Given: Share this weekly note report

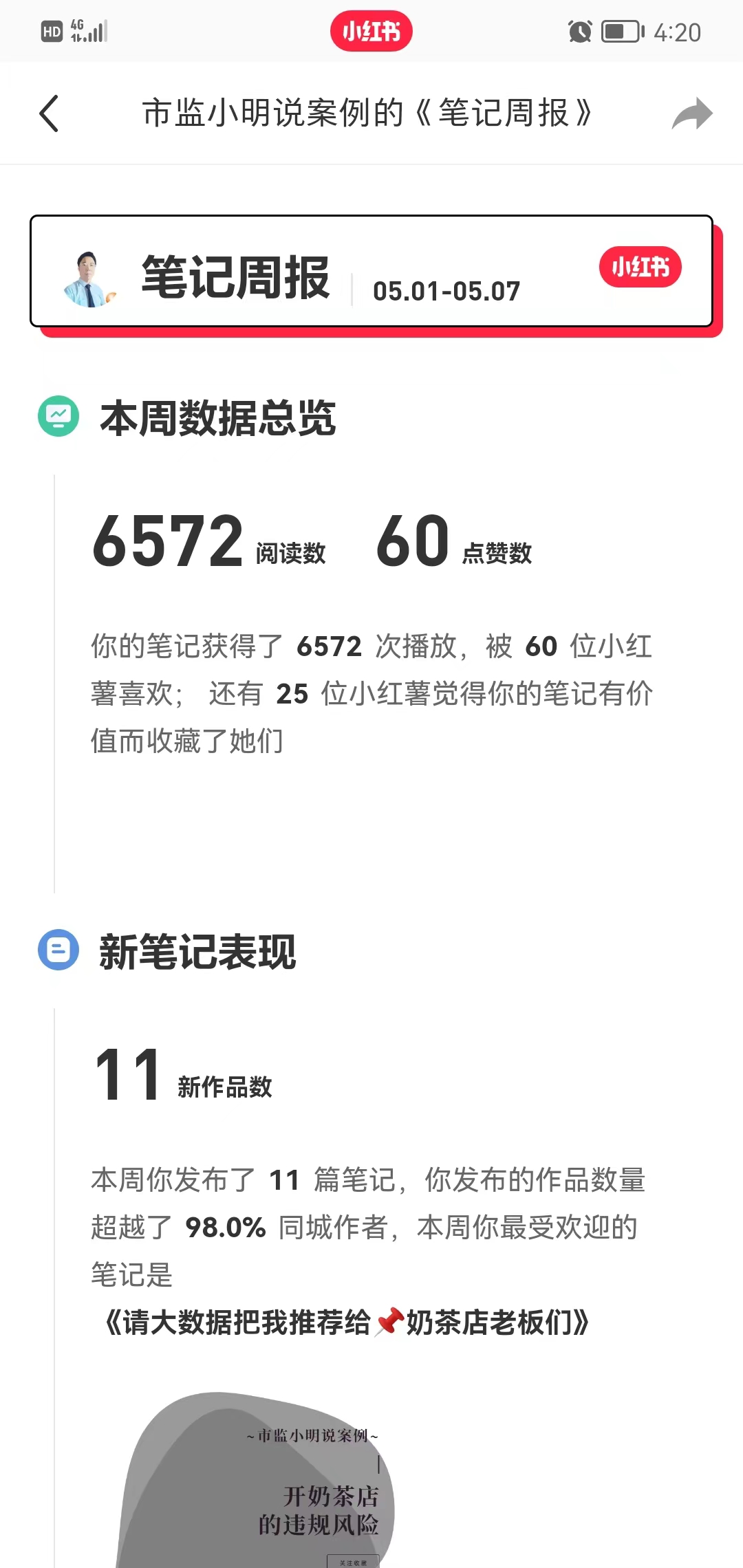Looking at the screenshot, I should tap(691, 113).
